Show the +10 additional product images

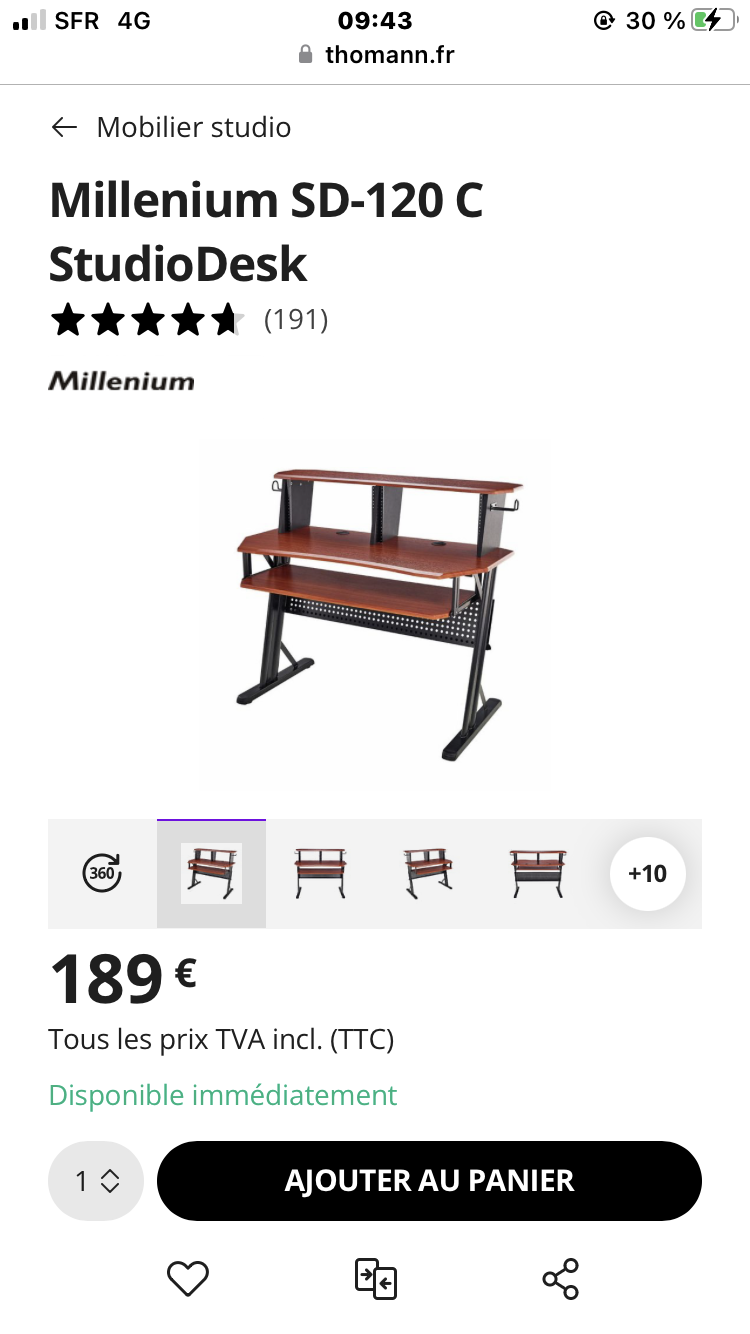click(x=647, y=873)
